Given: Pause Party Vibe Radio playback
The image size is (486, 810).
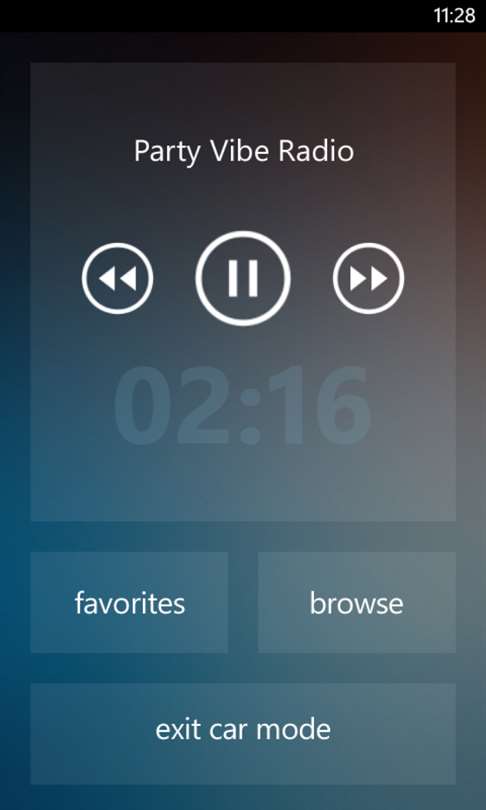Looking at the screenshot, I should 243,278.
